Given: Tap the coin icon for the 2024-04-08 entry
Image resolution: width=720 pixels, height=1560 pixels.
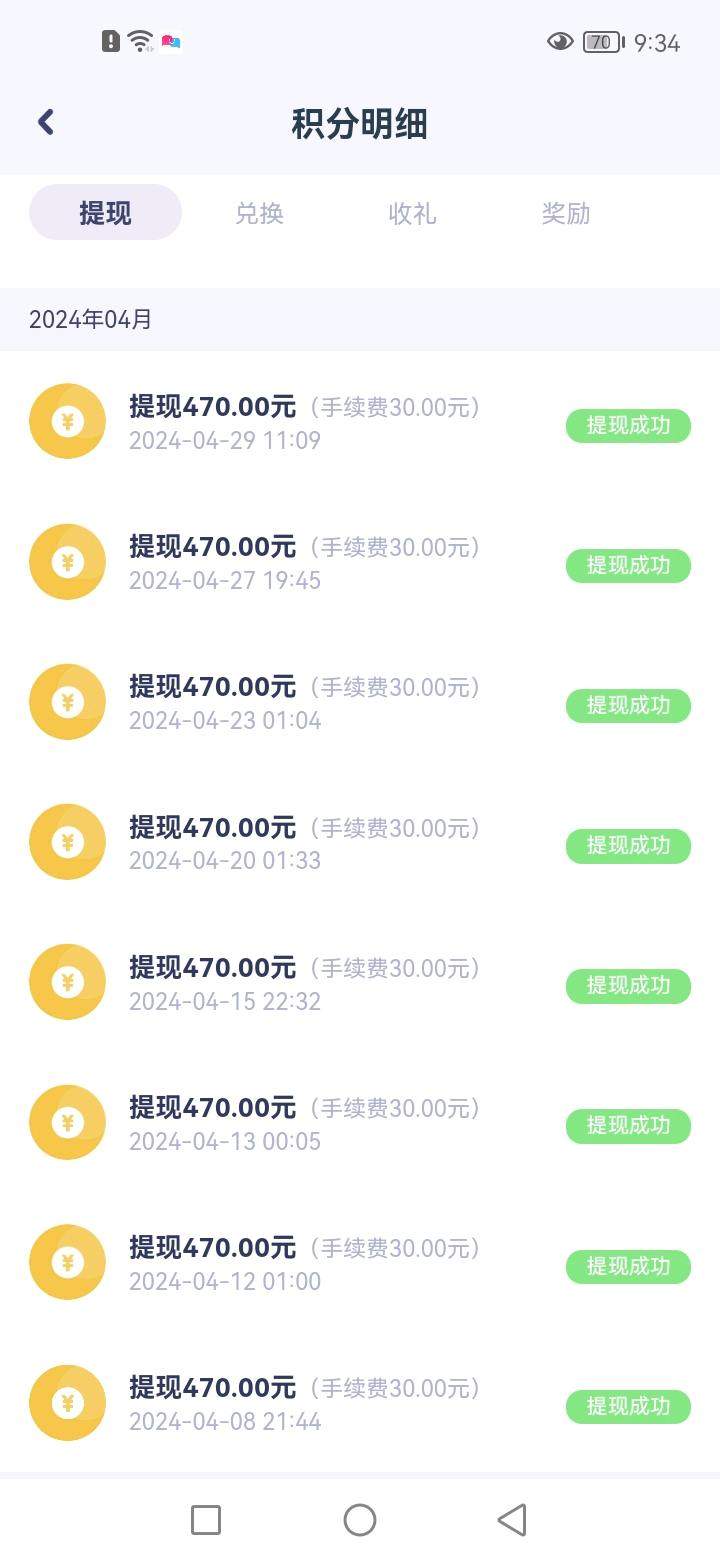Looking at the screenshot, I should (67, 1402).
